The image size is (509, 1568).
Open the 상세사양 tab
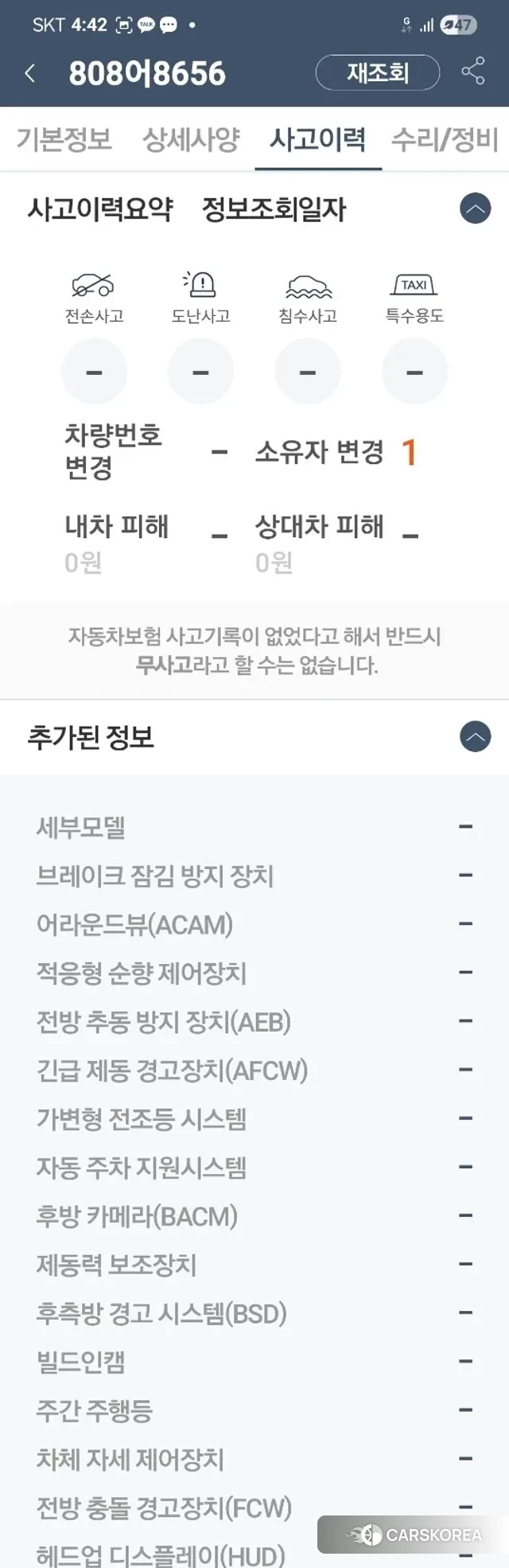pyautogui.click(x=191, y=139)
